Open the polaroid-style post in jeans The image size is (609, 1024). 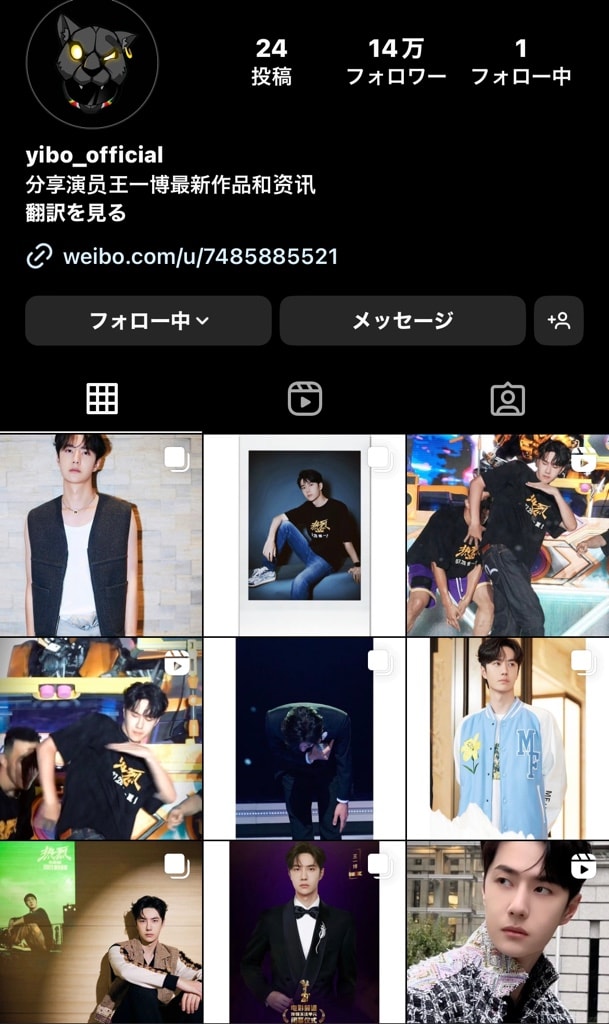304,535
